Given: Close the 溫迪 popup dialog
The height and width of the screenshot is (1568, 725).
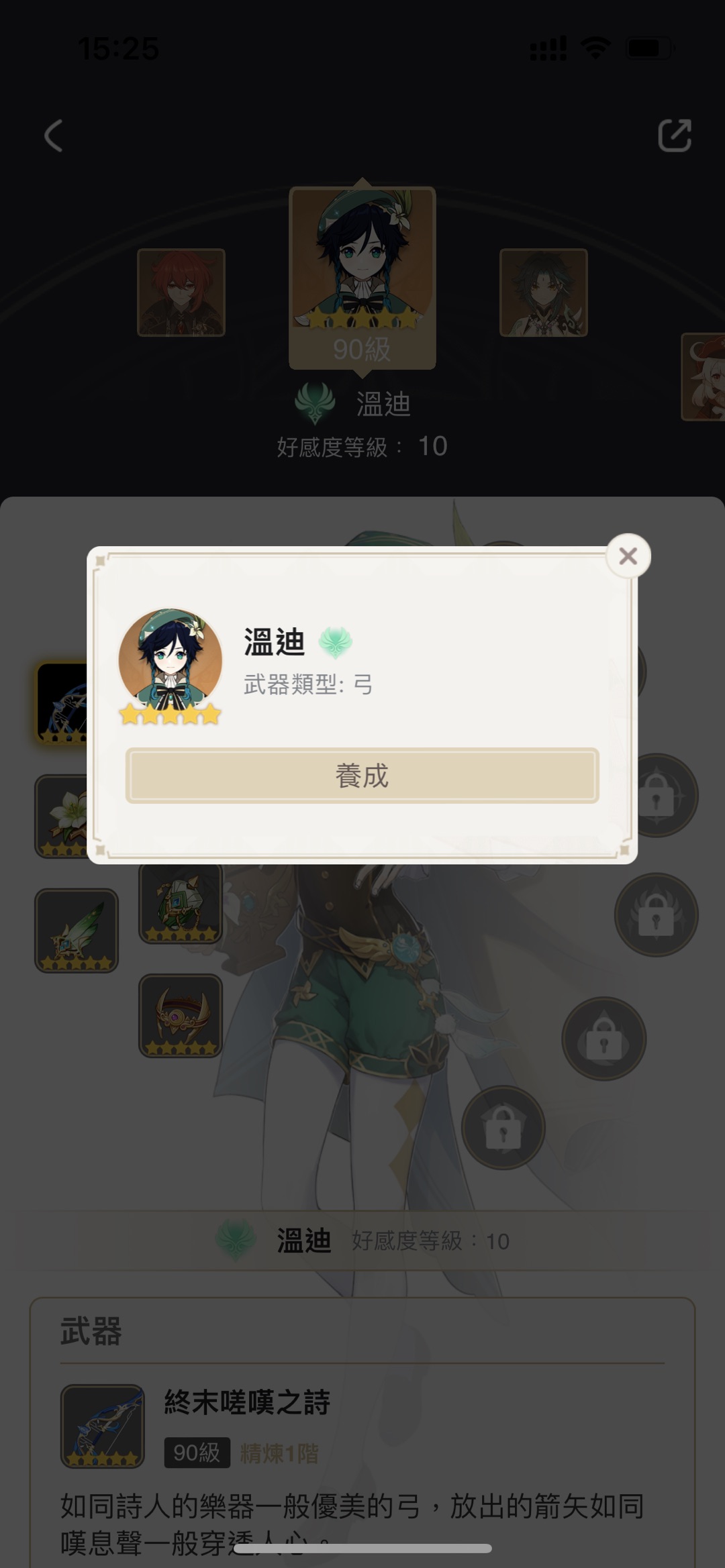Looking at the screenshot, I should 628,556.
